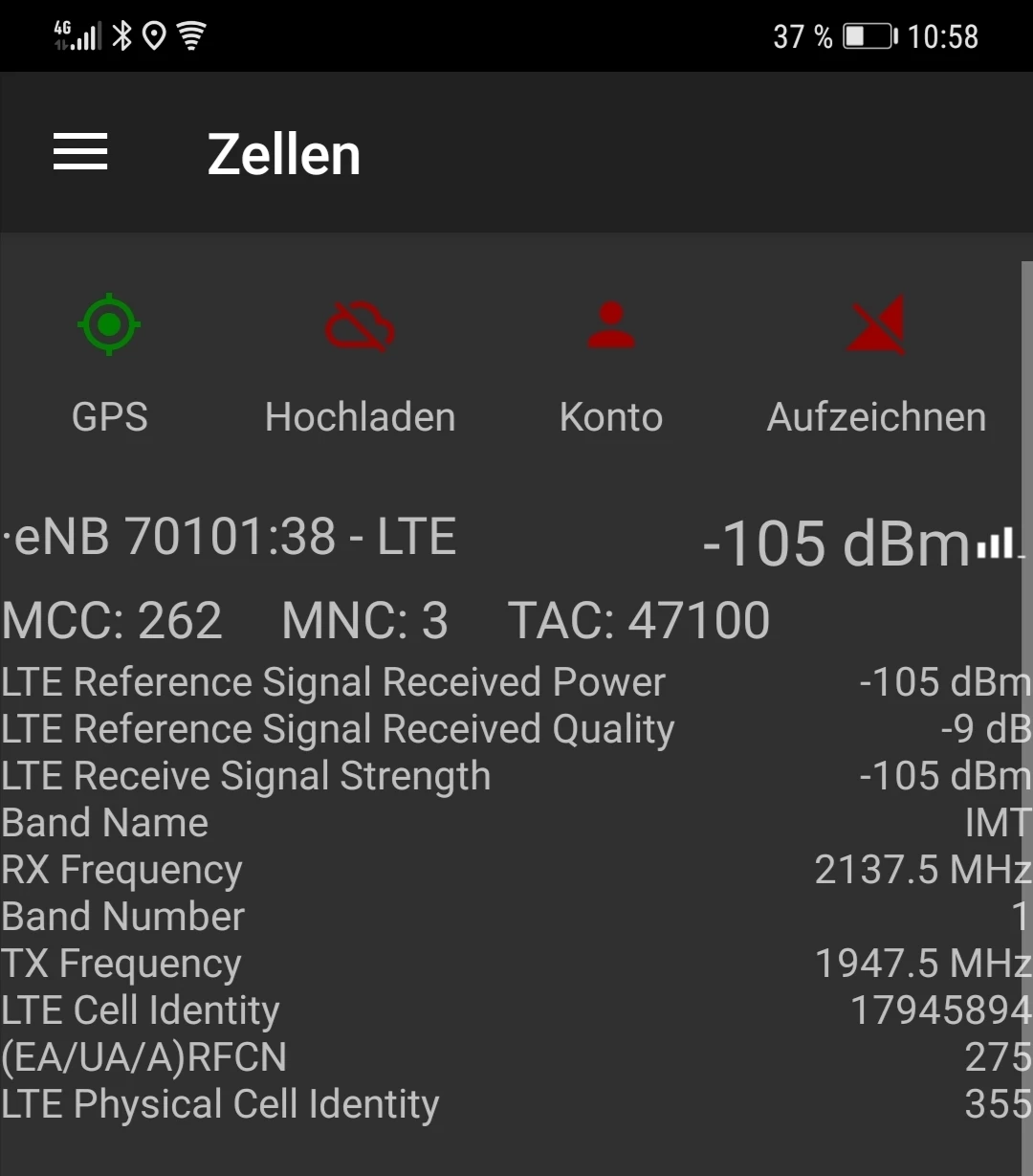Open the hamburger navigation drawer menu
The image size is (1033, 1176).
[80, 152]
